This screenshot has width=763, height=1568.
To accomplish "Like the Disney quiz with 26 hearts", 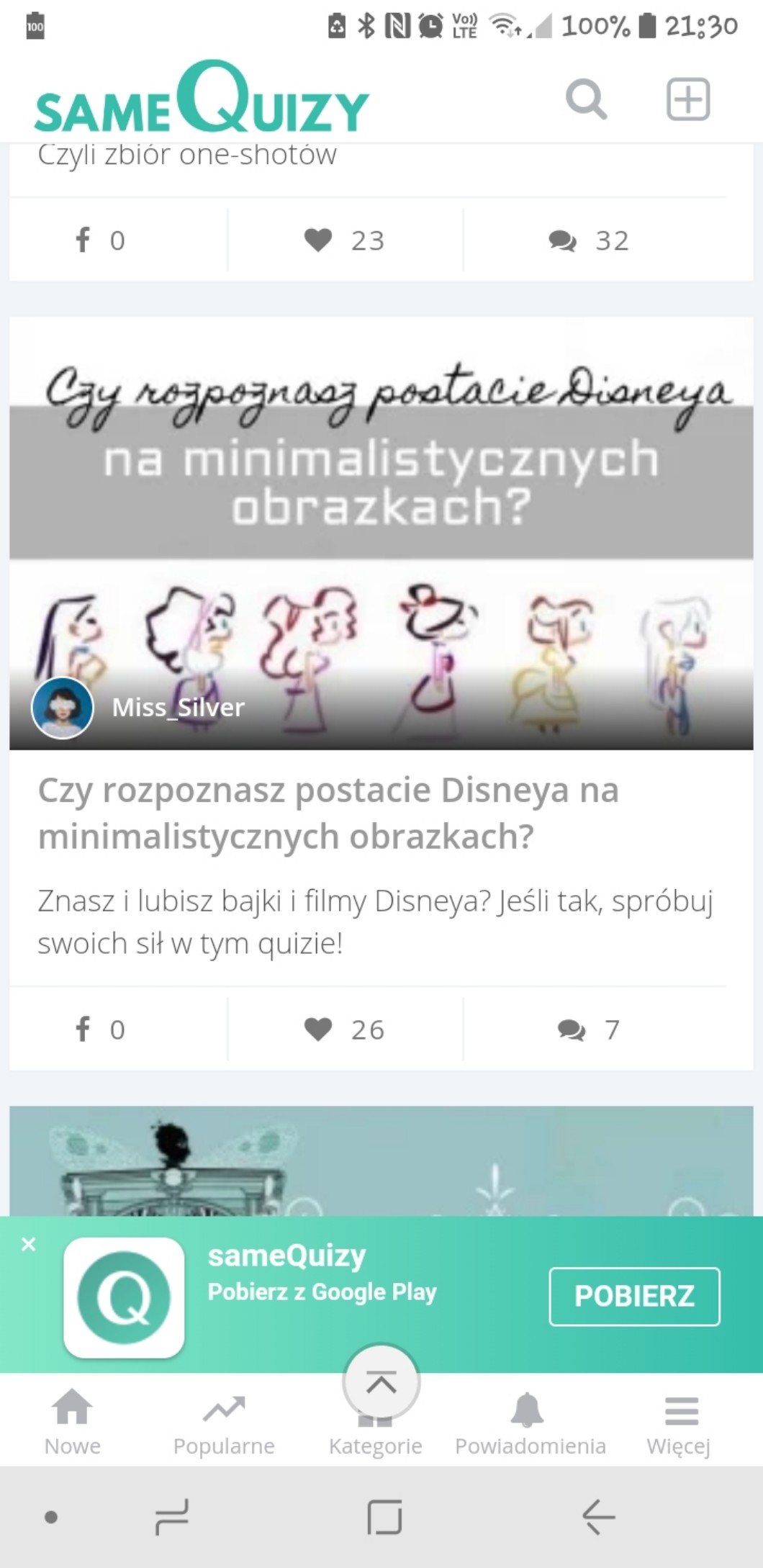I will [344, 1029].
